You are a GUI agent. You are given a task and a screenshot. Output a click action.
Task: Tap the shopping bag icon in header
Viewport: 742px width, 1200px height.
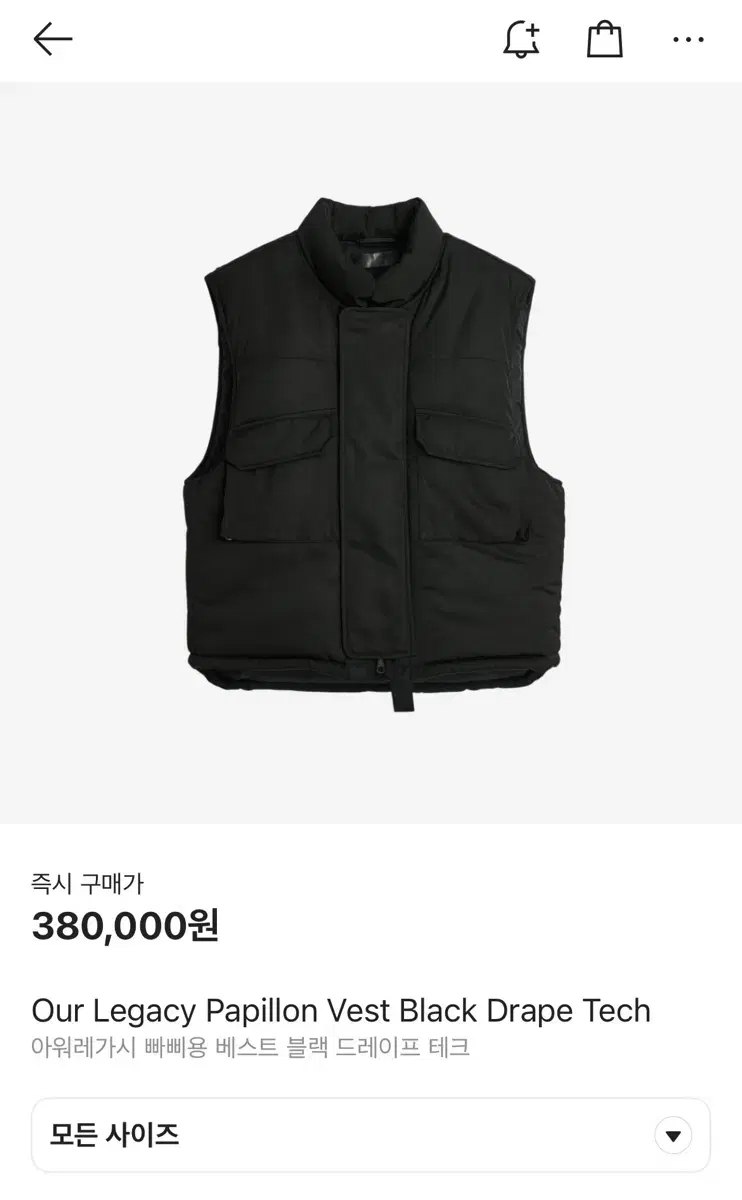[603, 40]
